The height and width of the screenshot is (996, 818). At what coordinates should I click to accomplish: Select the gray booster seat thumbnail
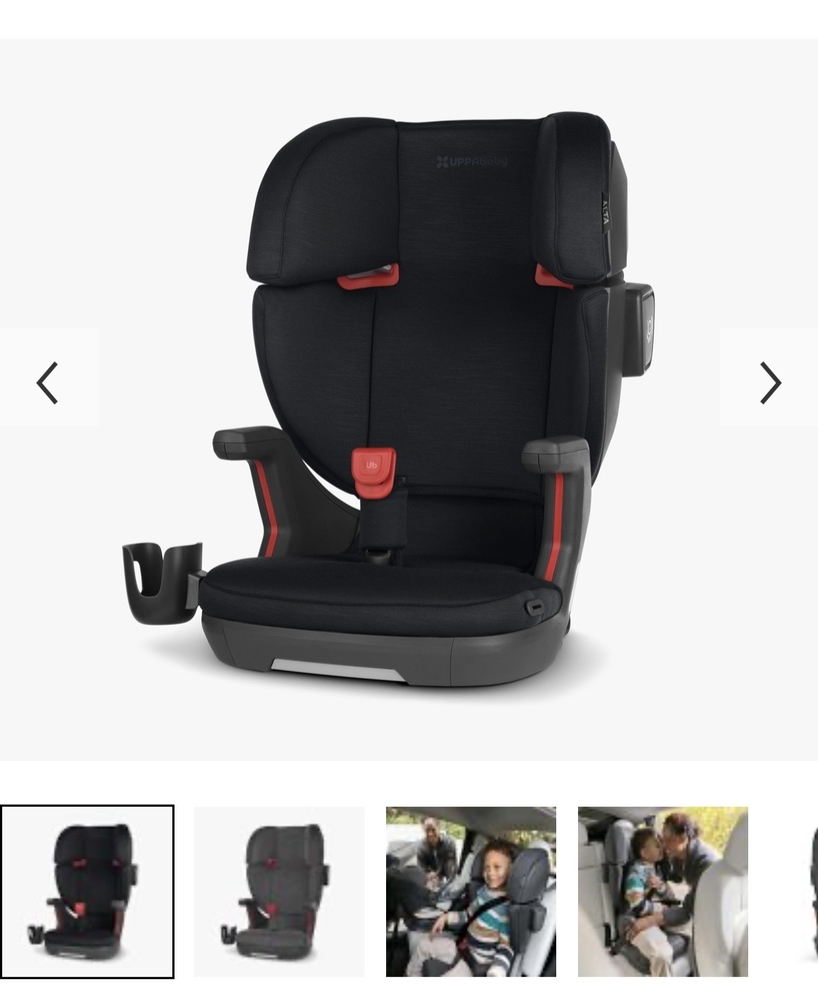[279, 890]
